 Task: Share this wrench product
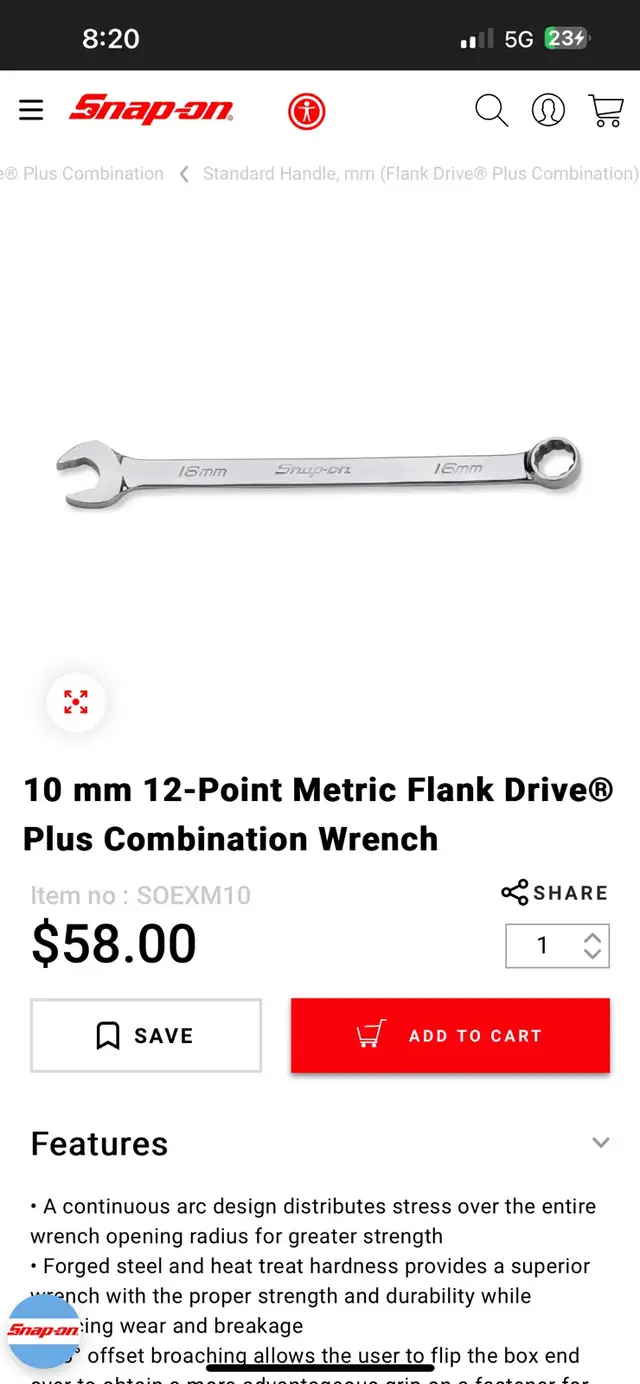(x=555, y=893)
